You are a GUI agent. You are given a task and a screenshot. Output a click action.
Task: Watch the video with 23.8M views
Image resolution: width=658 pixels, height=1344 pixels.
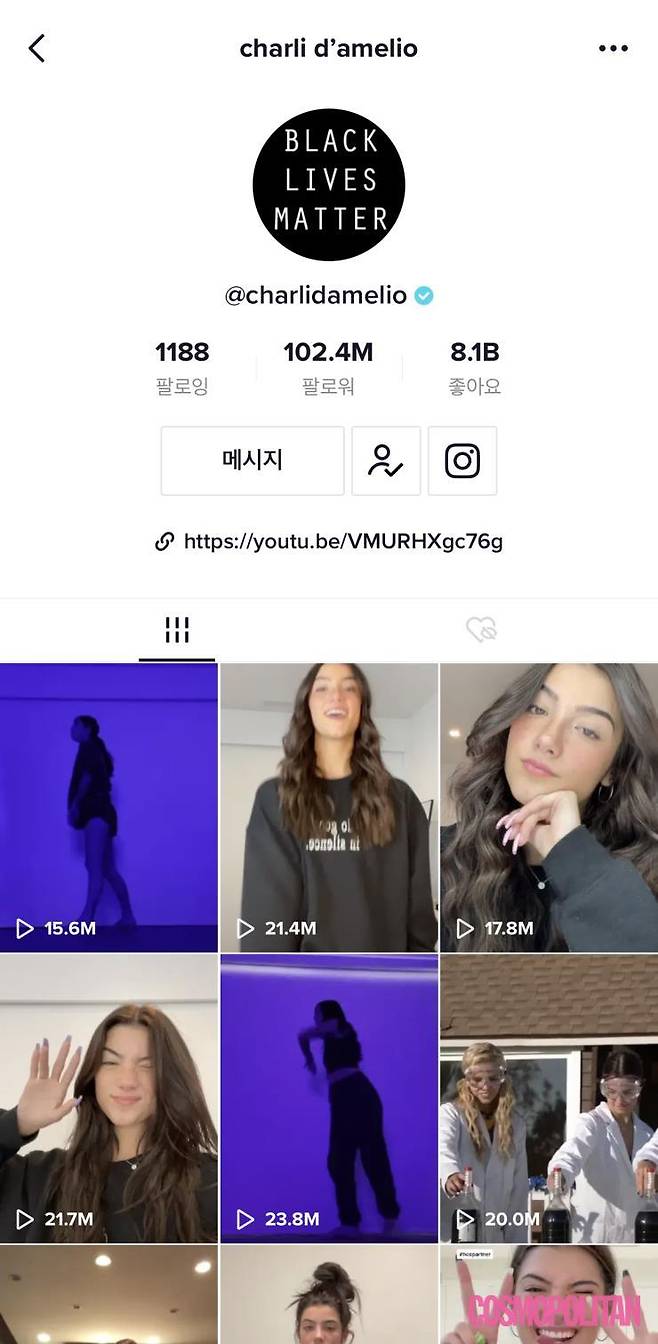[x=329, y=1098]
